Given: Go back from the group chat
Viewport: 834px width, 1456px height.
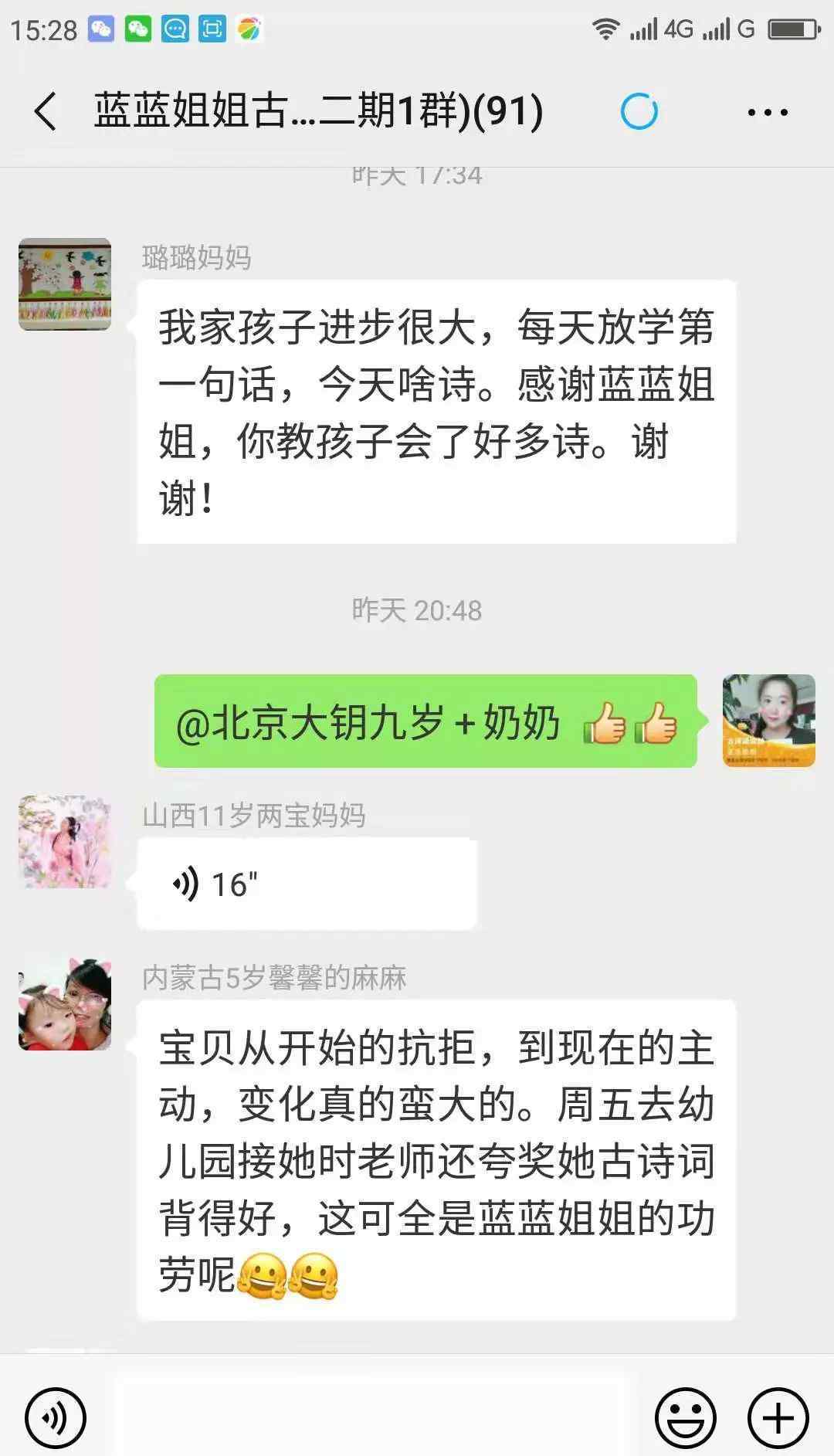Looking at the screenshot, I should [46, 112].
